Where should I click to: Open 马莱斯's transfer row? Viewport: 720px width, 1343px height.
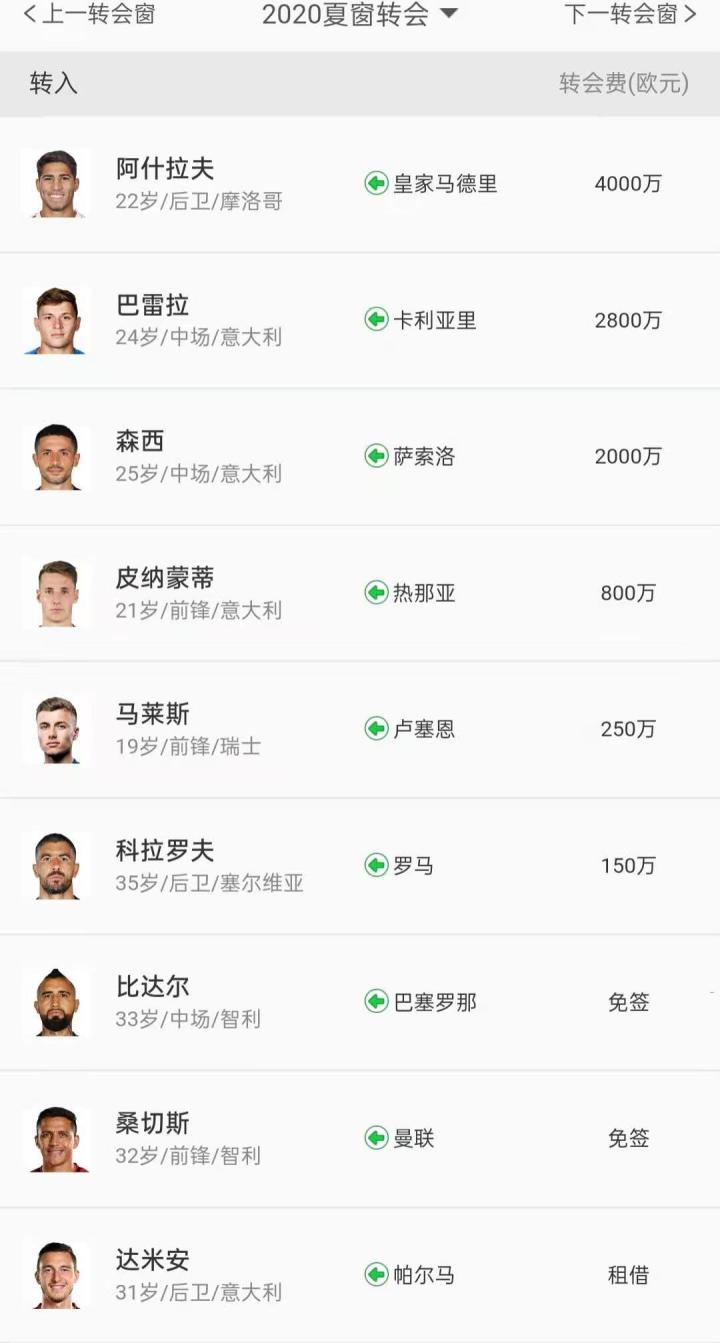click(360, 729)
